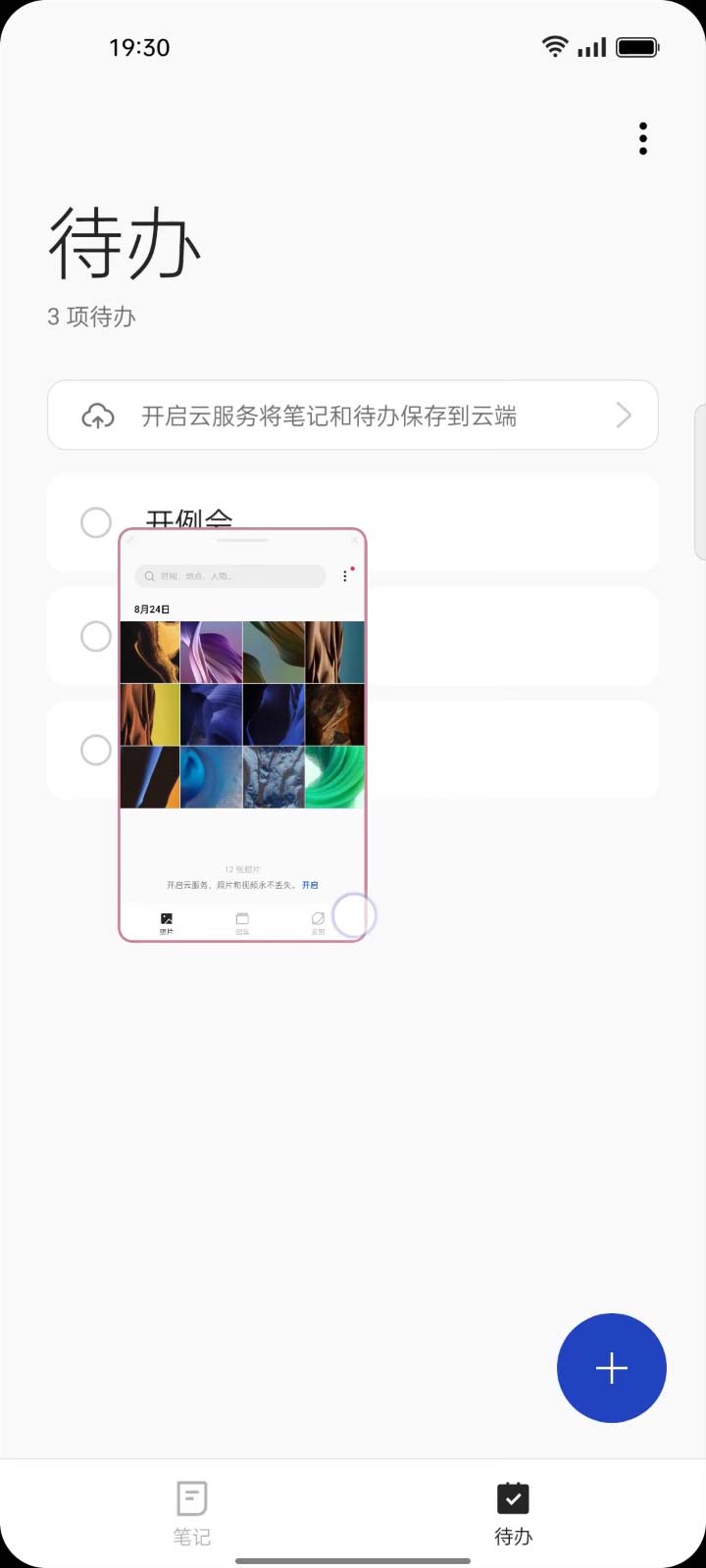The height and width of the screenshot is (1568, 706).
Task: Select the 照片 tab in the floating gallery
Action: [167, 923]
